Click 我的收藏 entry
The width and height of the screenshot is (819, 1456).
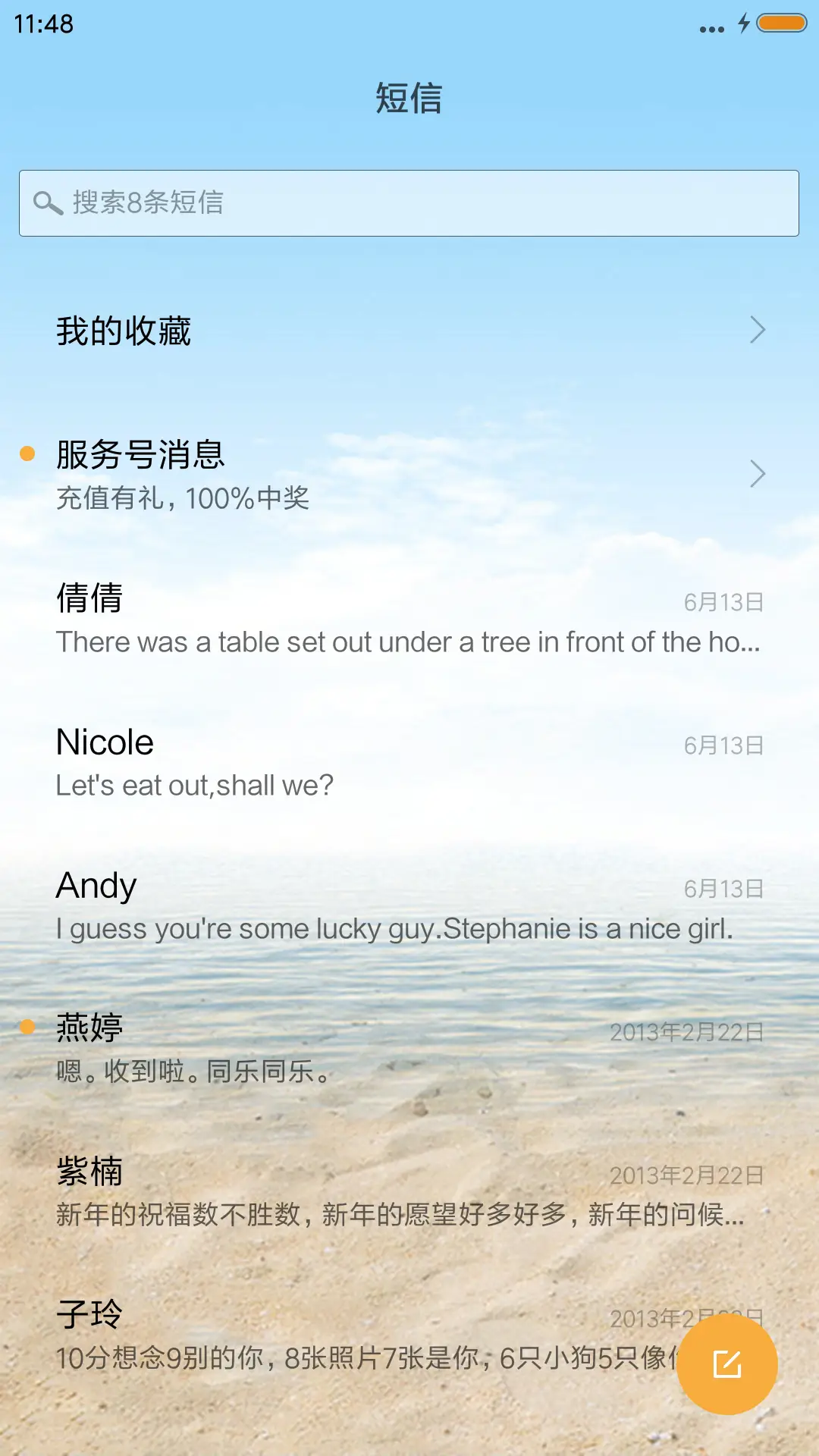[124, 330]
